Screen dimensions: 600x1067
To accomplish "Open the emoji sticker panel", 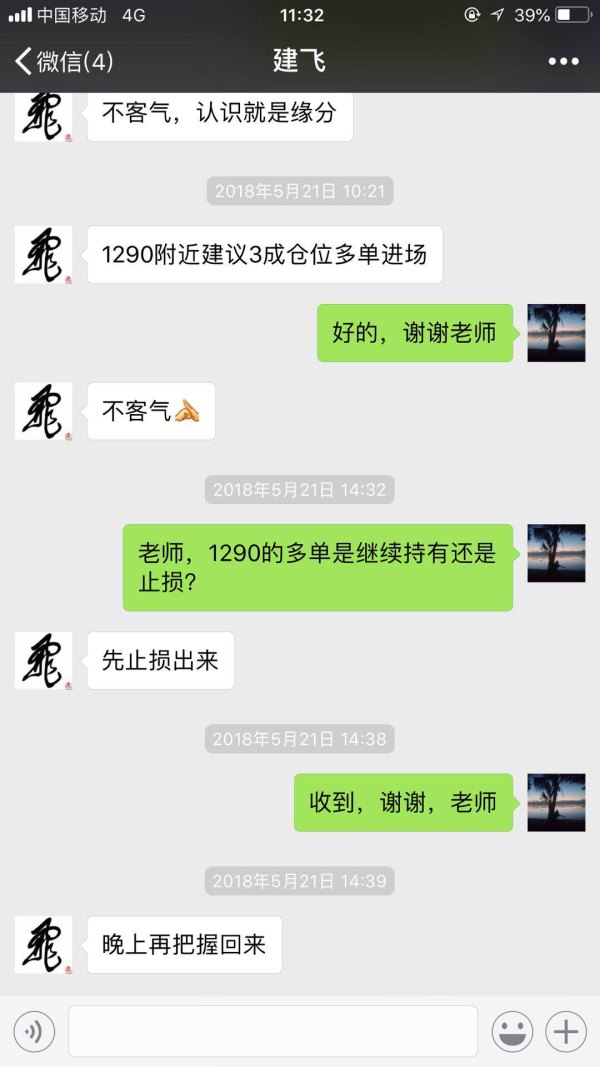I will click(512, 1031).
